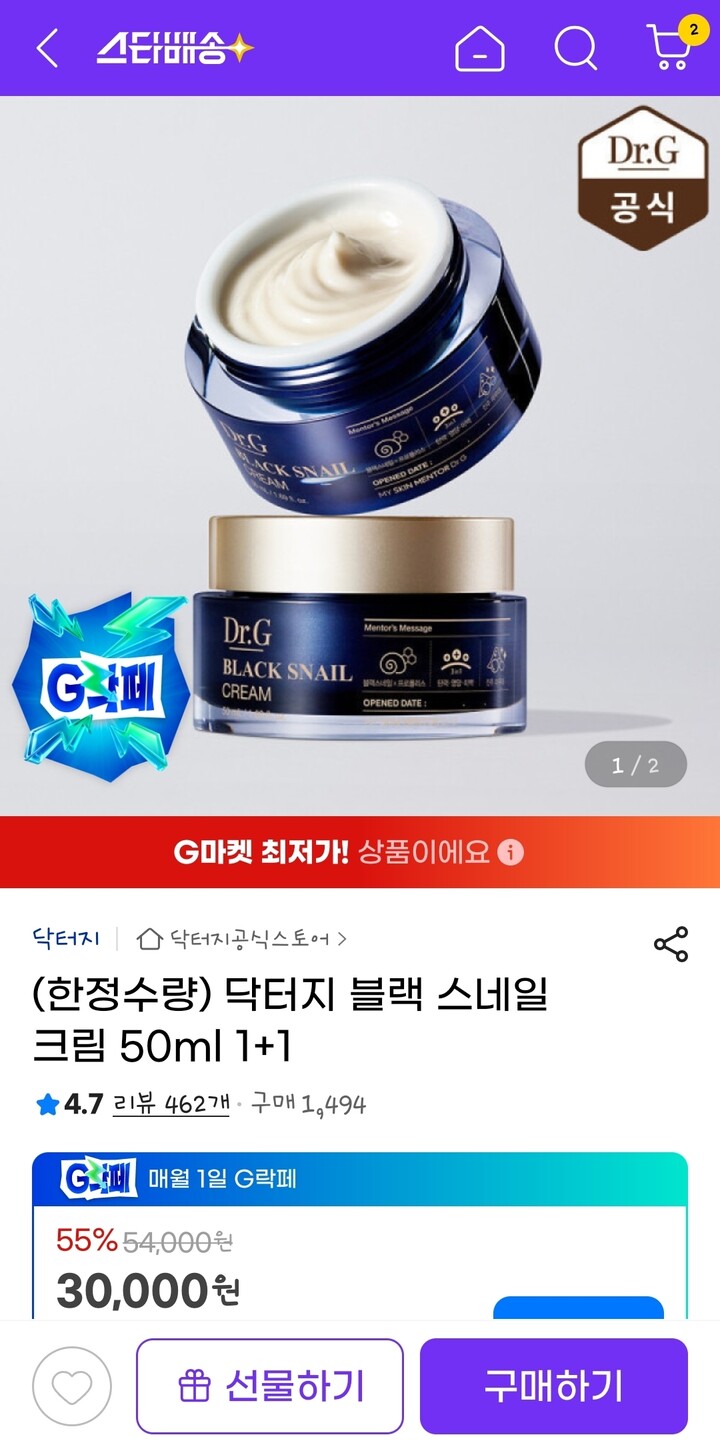
Task: Open the search magnifier
Action: point(576,48)
